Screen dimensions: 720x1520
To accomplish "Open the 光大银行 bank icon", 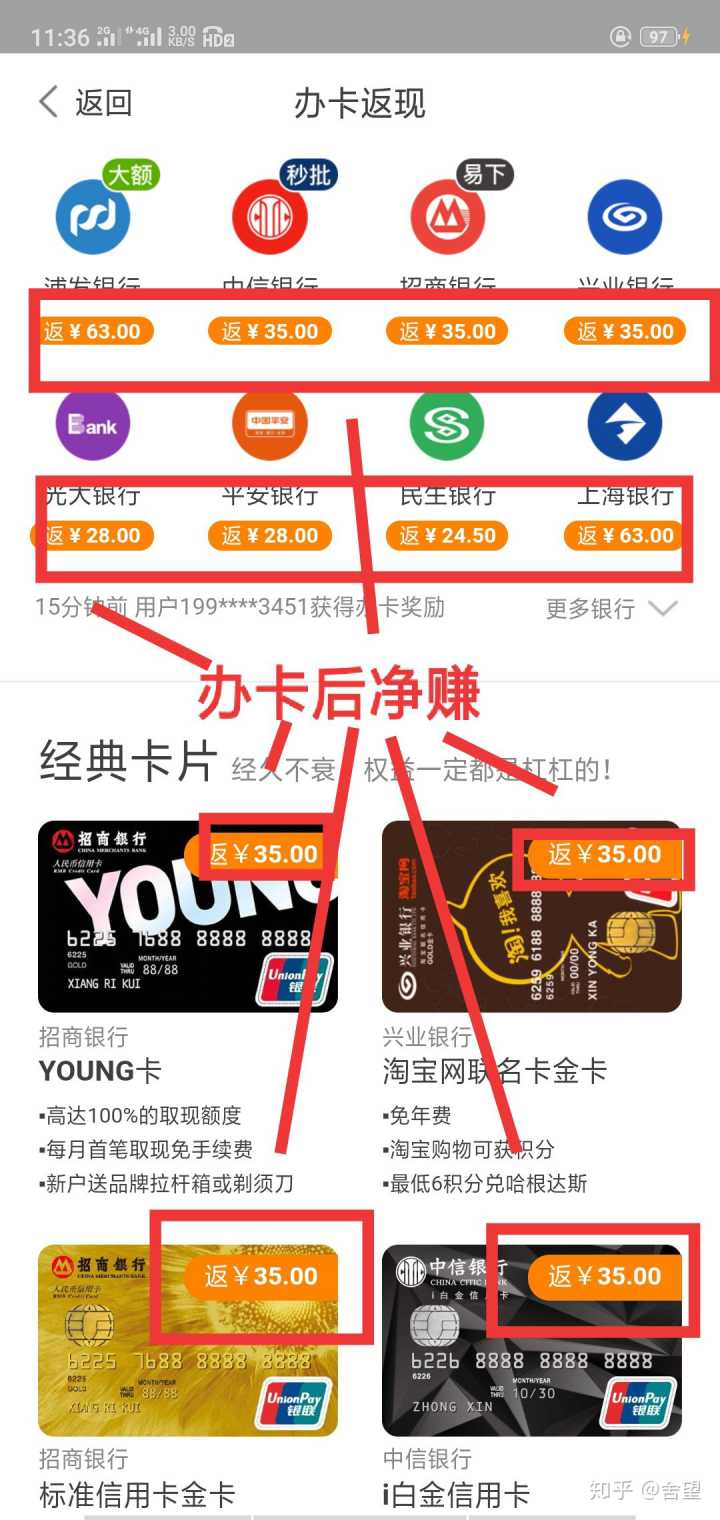I will [x=93, y=425].
